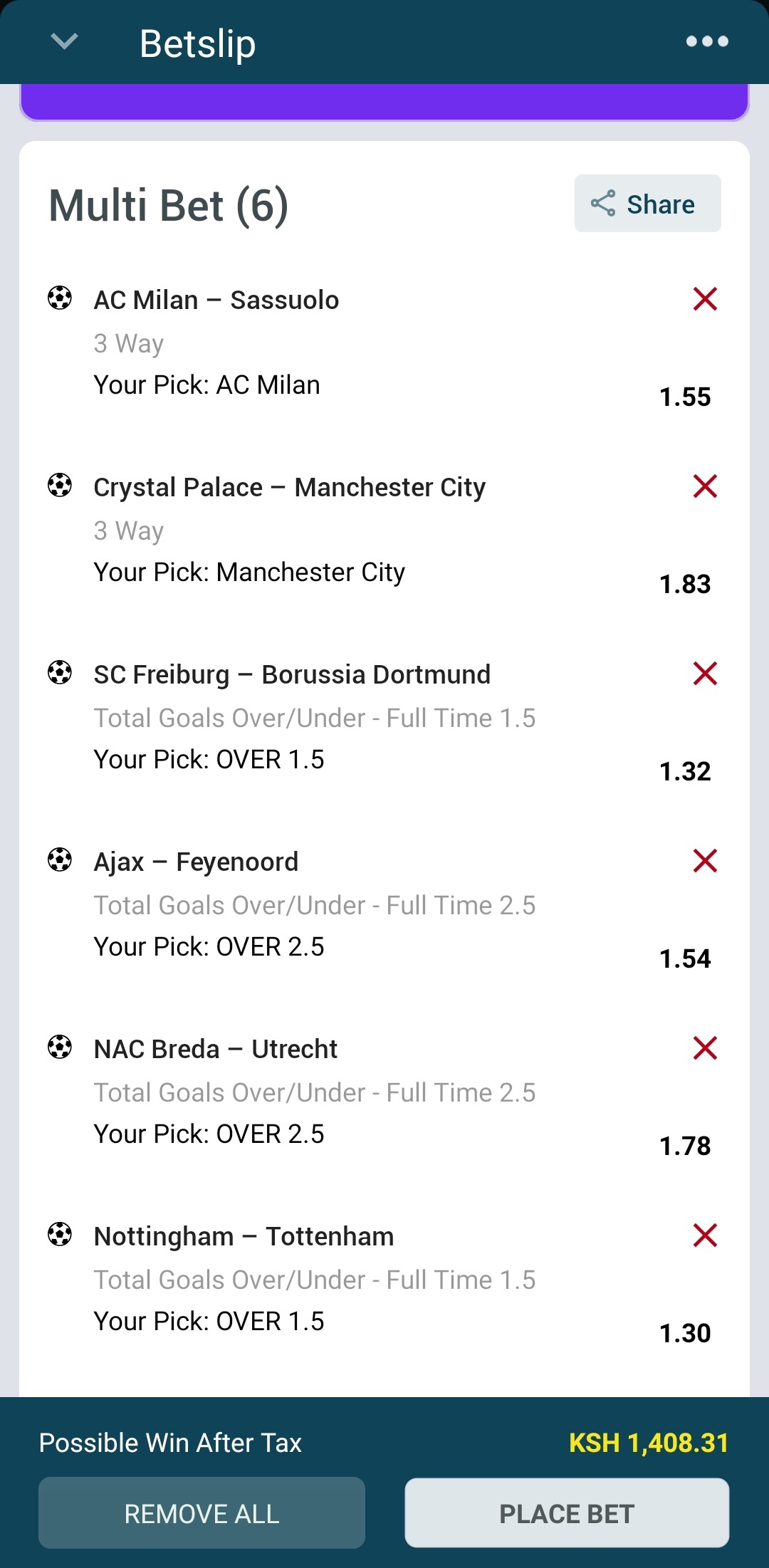Collapse the betslip with the down chevron
The height and width of the screenshot is (1568, 769).
(64, 42)
